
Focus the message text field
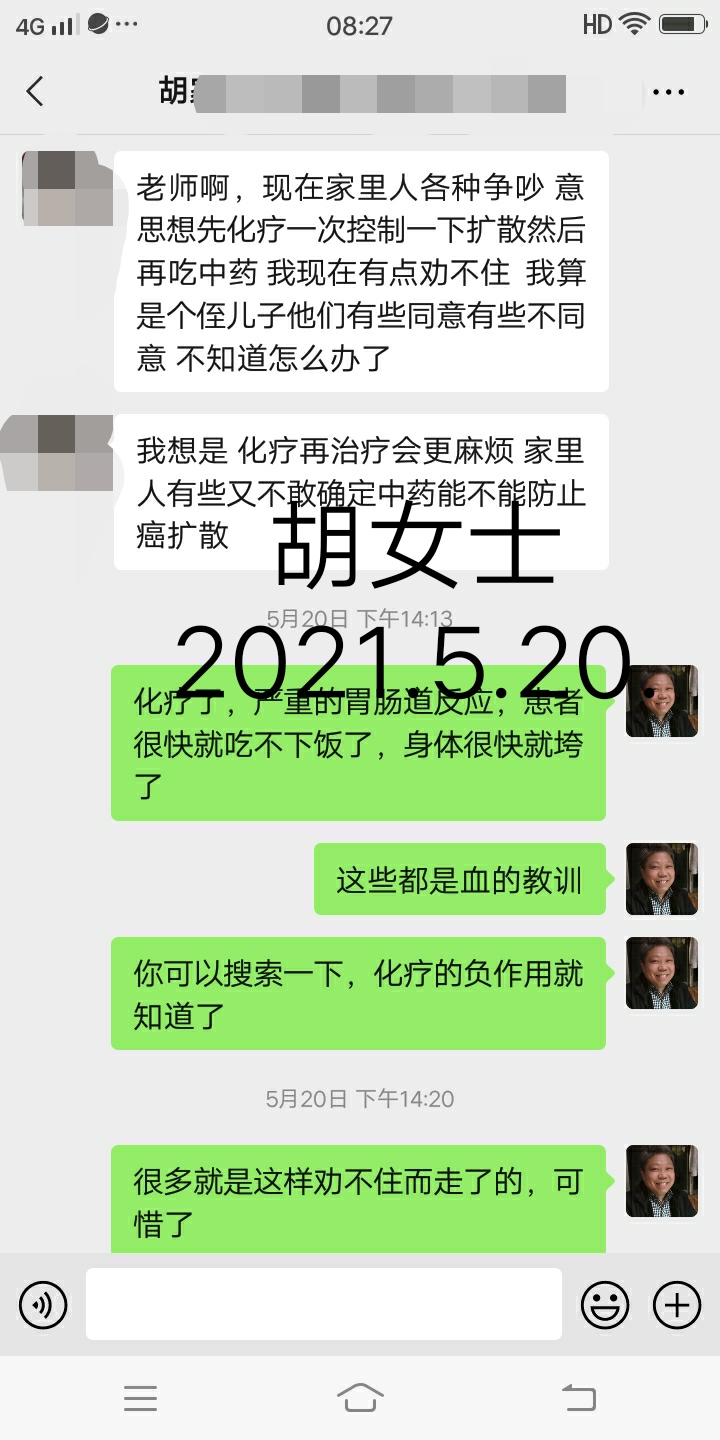coord(323,1304)
